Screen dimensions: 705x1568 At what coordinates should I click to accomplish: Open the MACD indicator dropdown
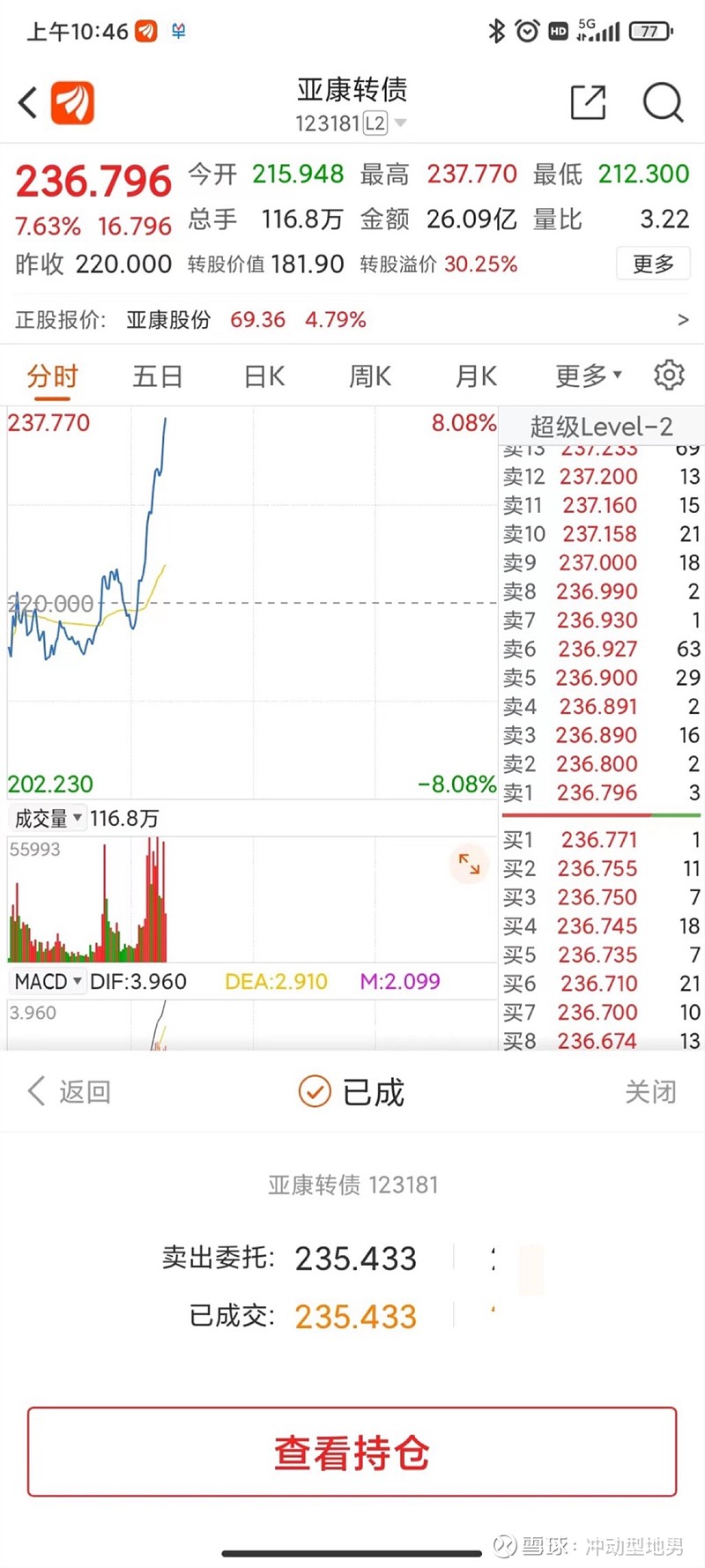click(48, 981)
